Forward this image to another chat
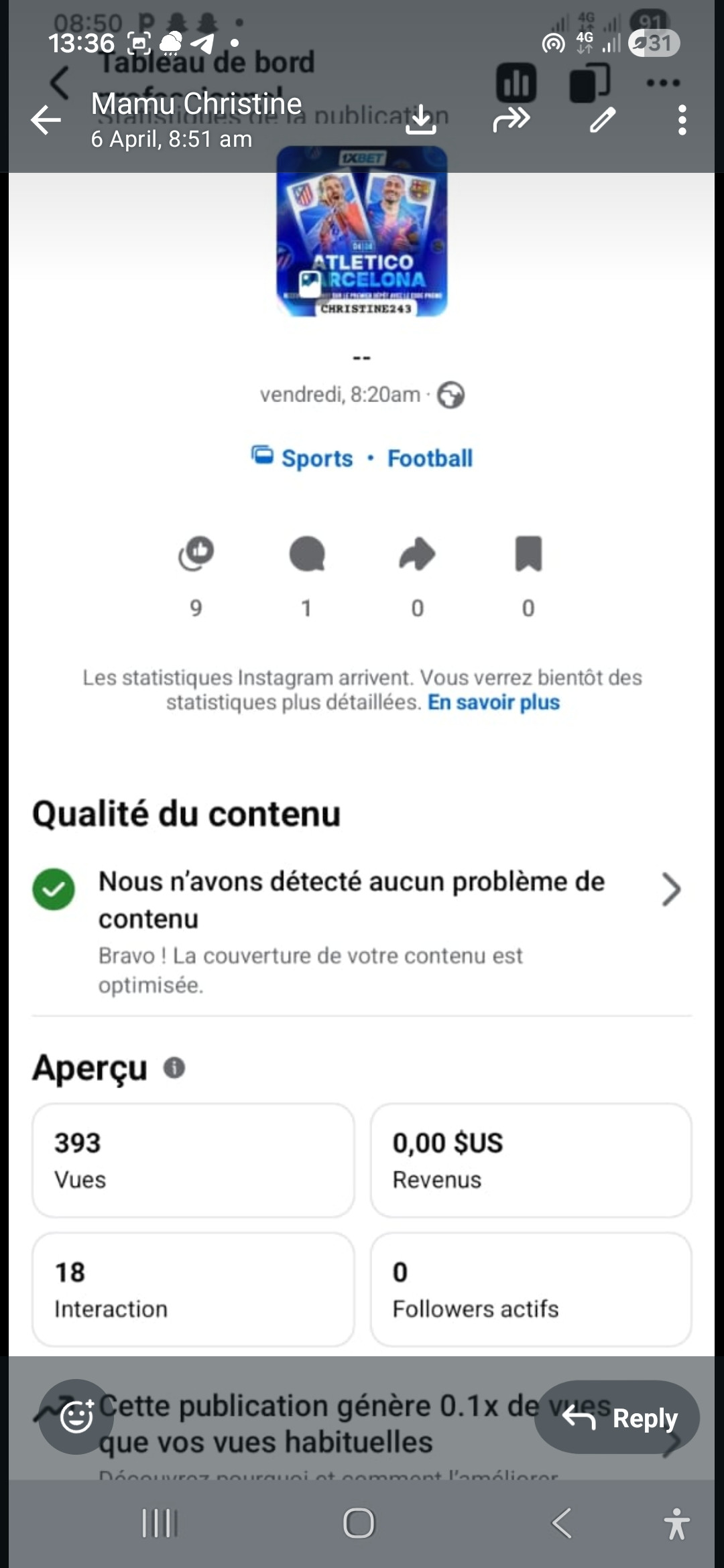This screenshot has width=724, height=1568. (x=511, y=121)
